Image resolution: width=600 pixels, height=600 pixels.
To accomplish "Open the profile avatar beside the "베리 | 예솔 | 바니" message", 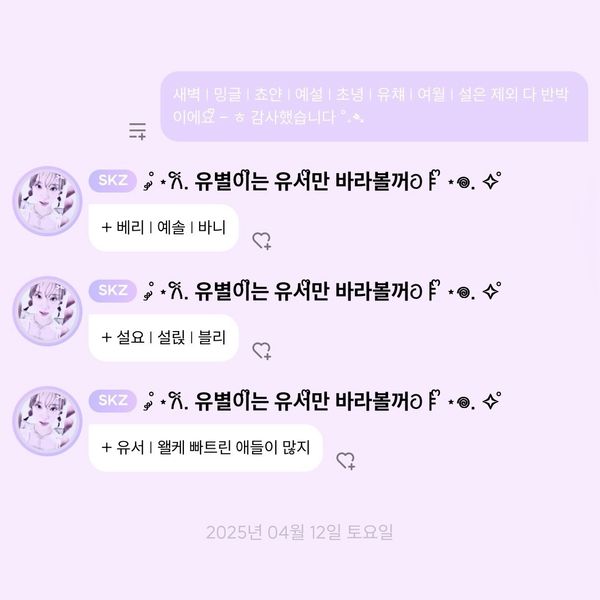I will 46,201.
